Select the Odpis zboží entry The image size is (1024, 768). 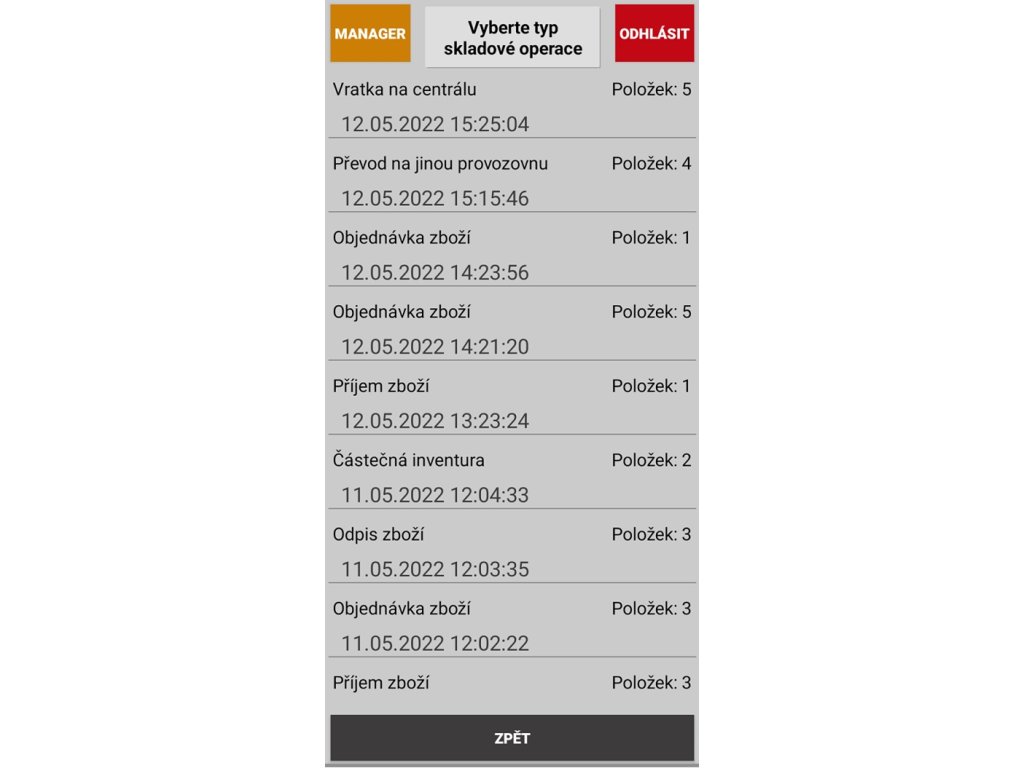pyautogui.click(x=512, y=551)
